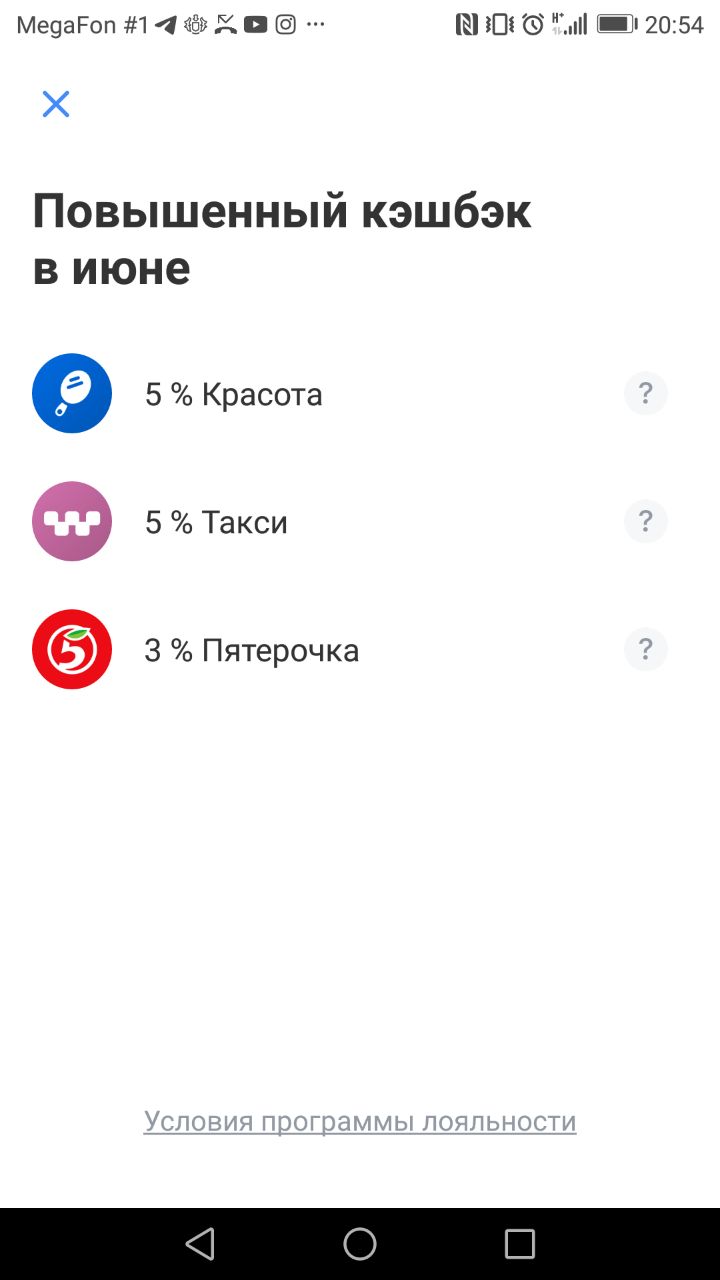The image size is (720, 1280).
Task: Open help for 5 % Красота
Action: (646, 394)
